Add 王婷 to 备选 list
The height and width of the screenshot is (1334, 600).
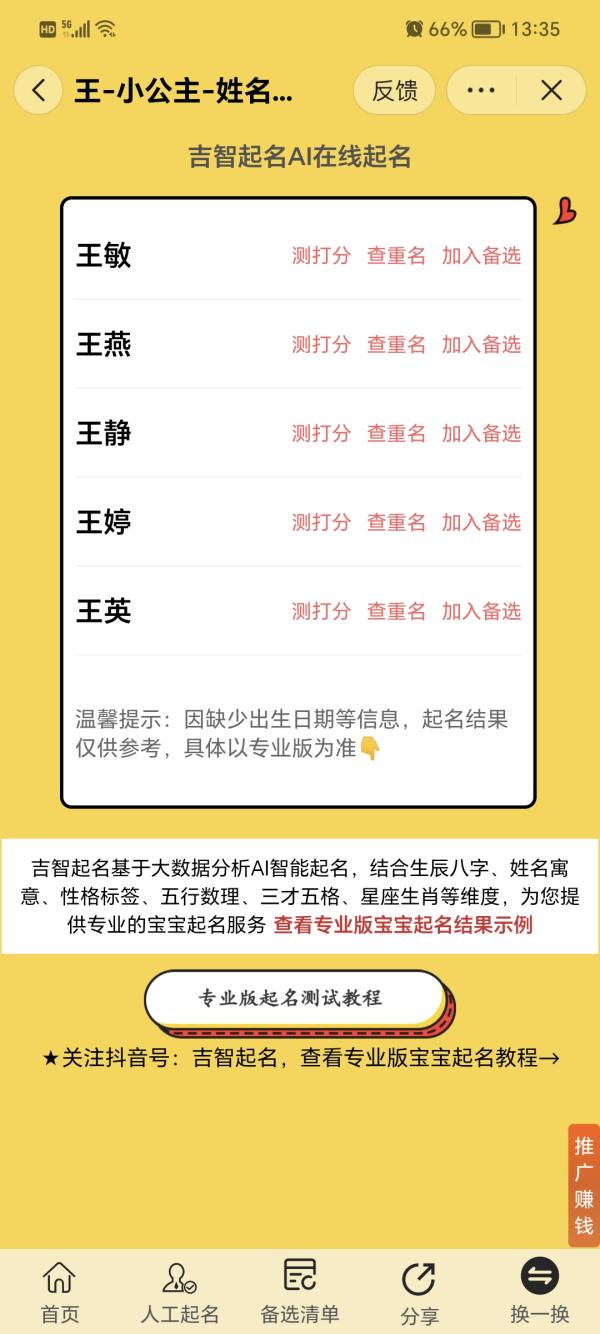click(x=481, y=522)
